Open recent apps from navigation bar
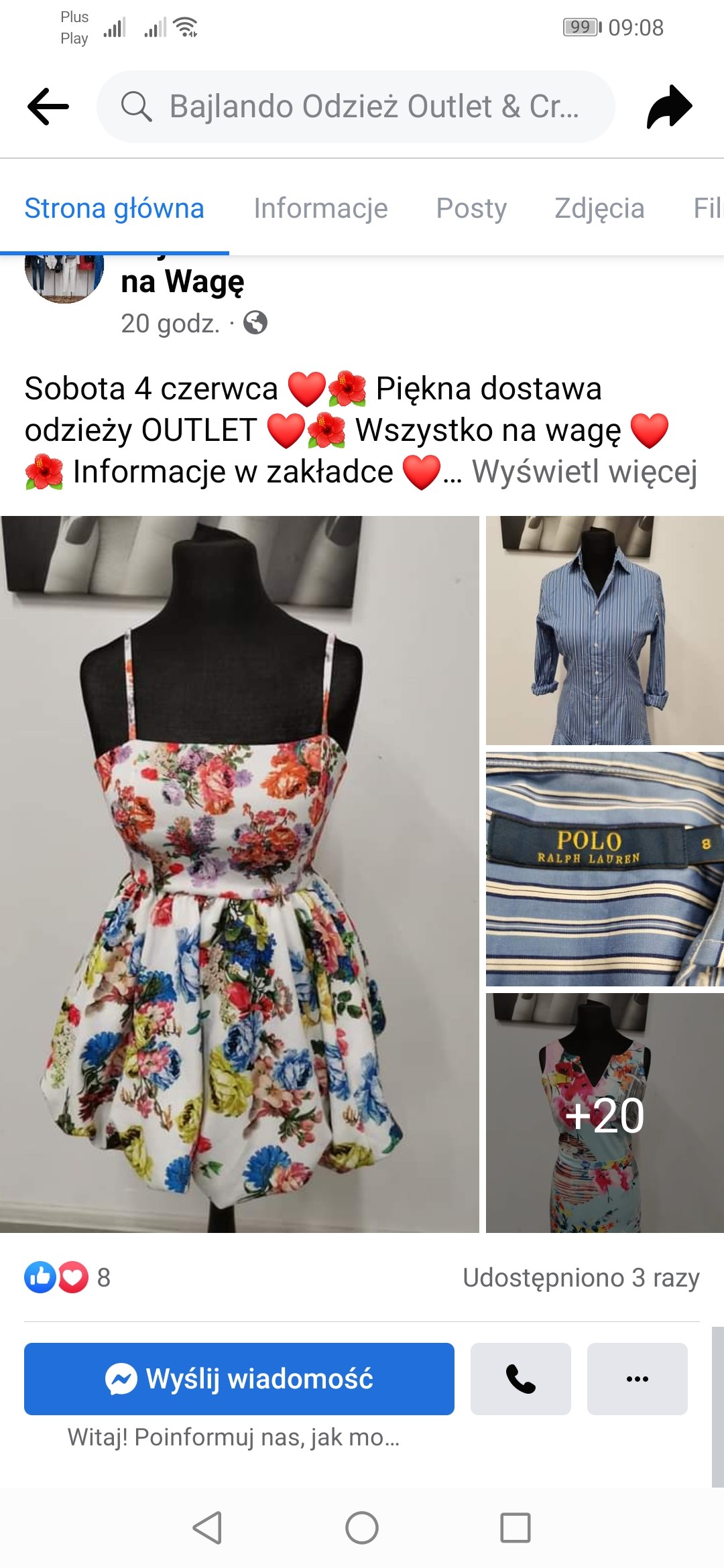Viewport: 724px width, 1568px height. point(515,1528)
